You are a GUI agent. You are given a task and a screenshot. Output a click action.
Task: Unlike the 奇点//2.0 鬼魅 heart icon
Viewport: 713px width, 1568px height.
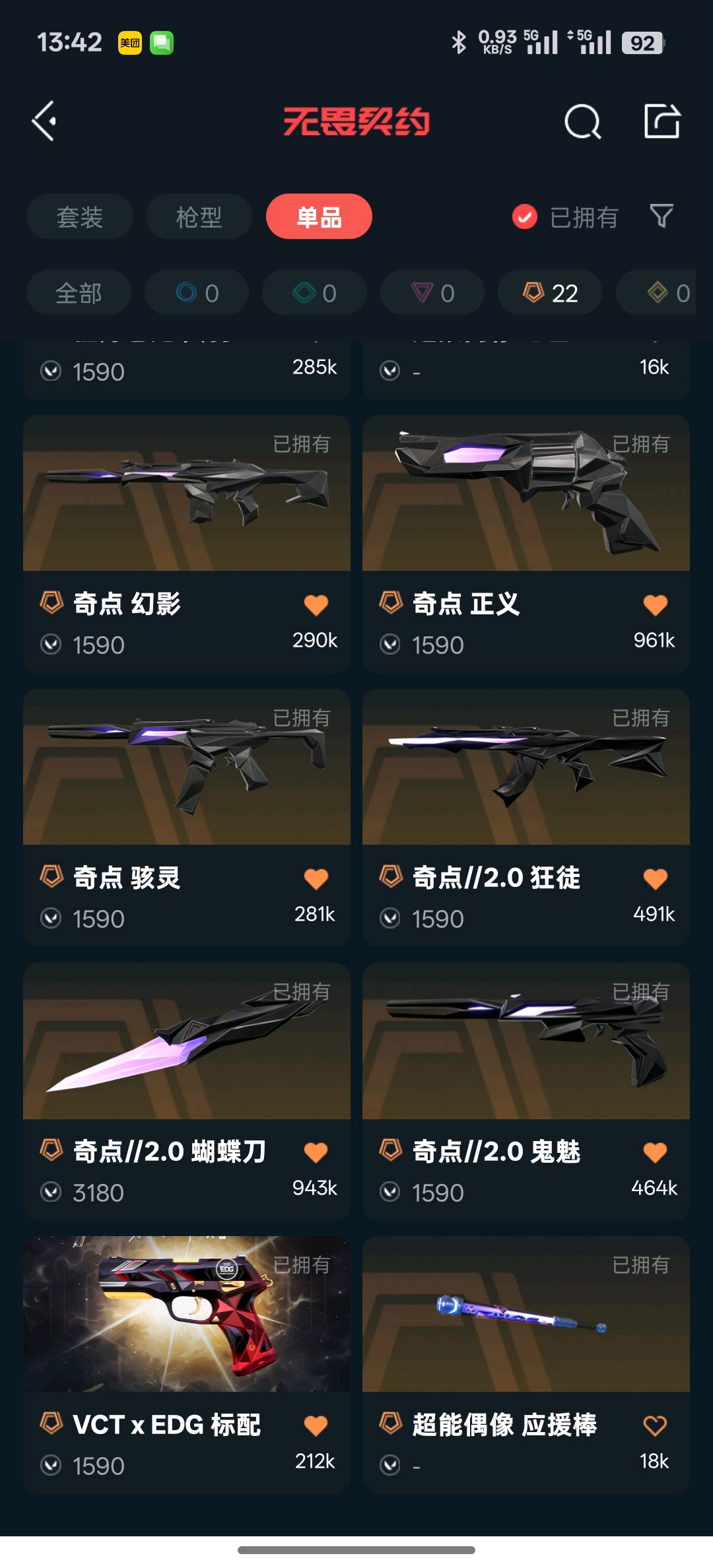pos(655,1152)
